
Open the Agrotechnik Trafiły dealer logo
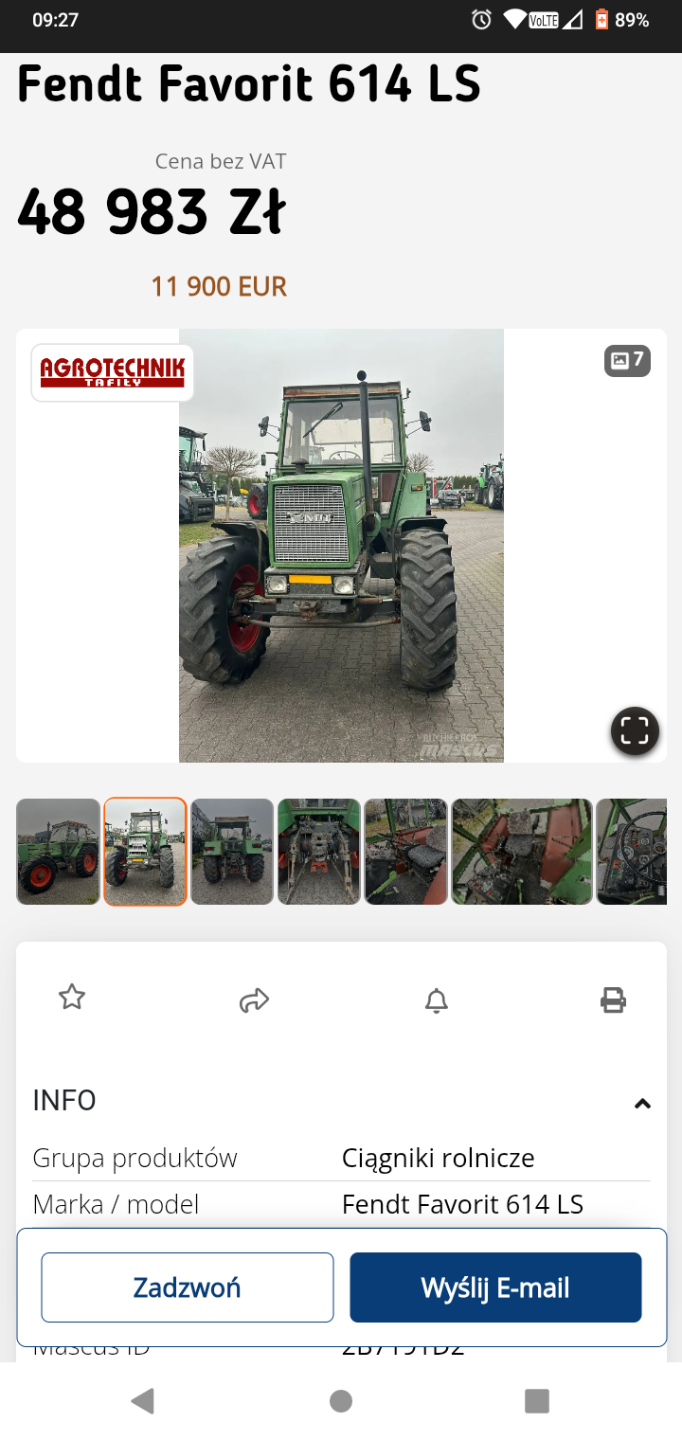tap(112, 372)
